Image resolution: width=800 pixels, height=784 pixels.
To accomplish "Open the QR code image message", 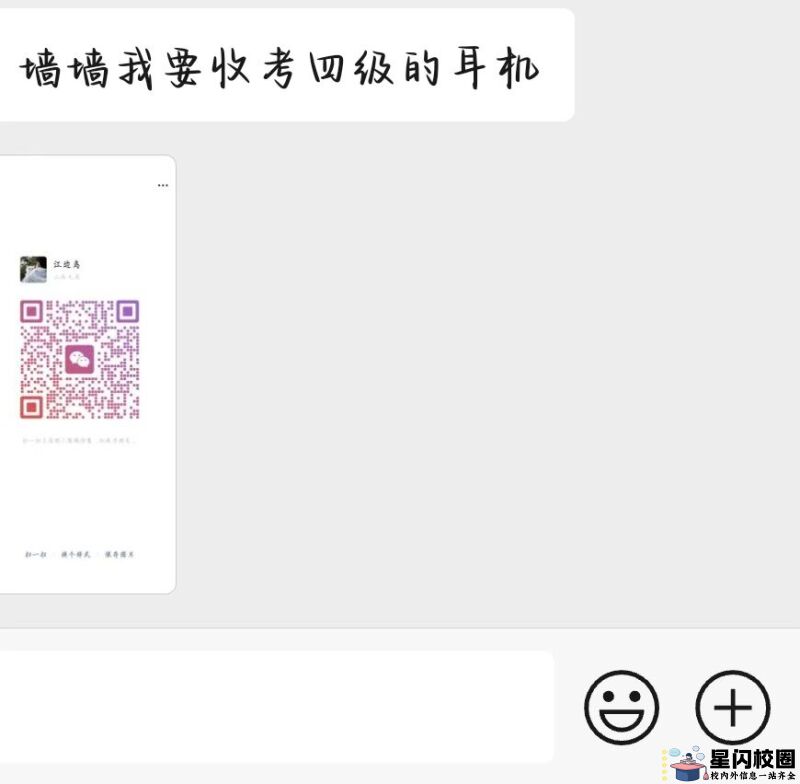I will [85, 374].
